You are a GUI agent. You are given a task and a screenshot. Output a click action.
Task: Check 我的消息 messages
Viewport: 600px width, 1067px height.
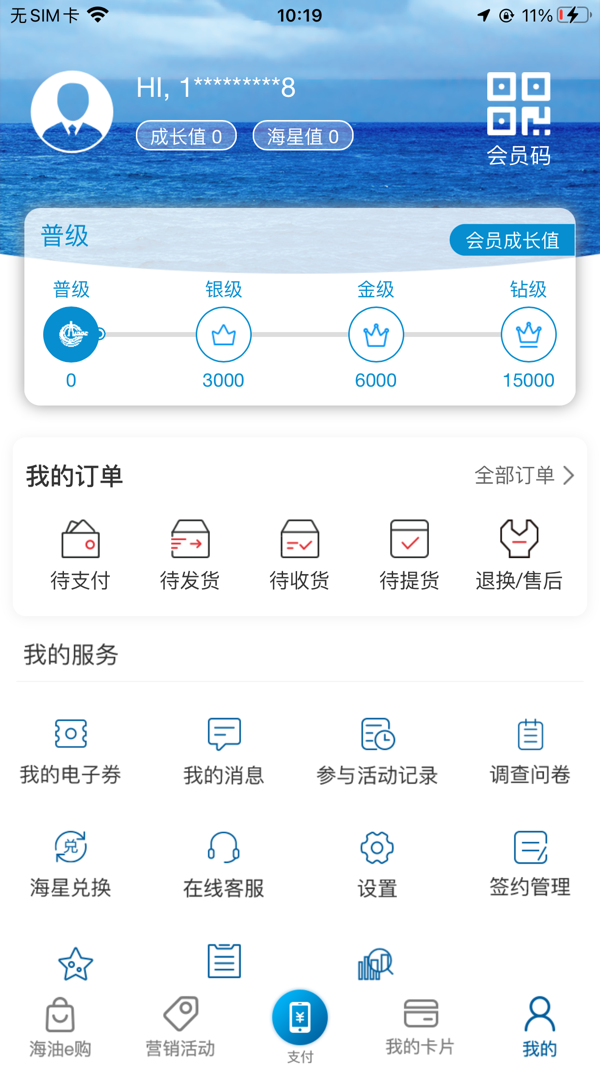point(224,750)
